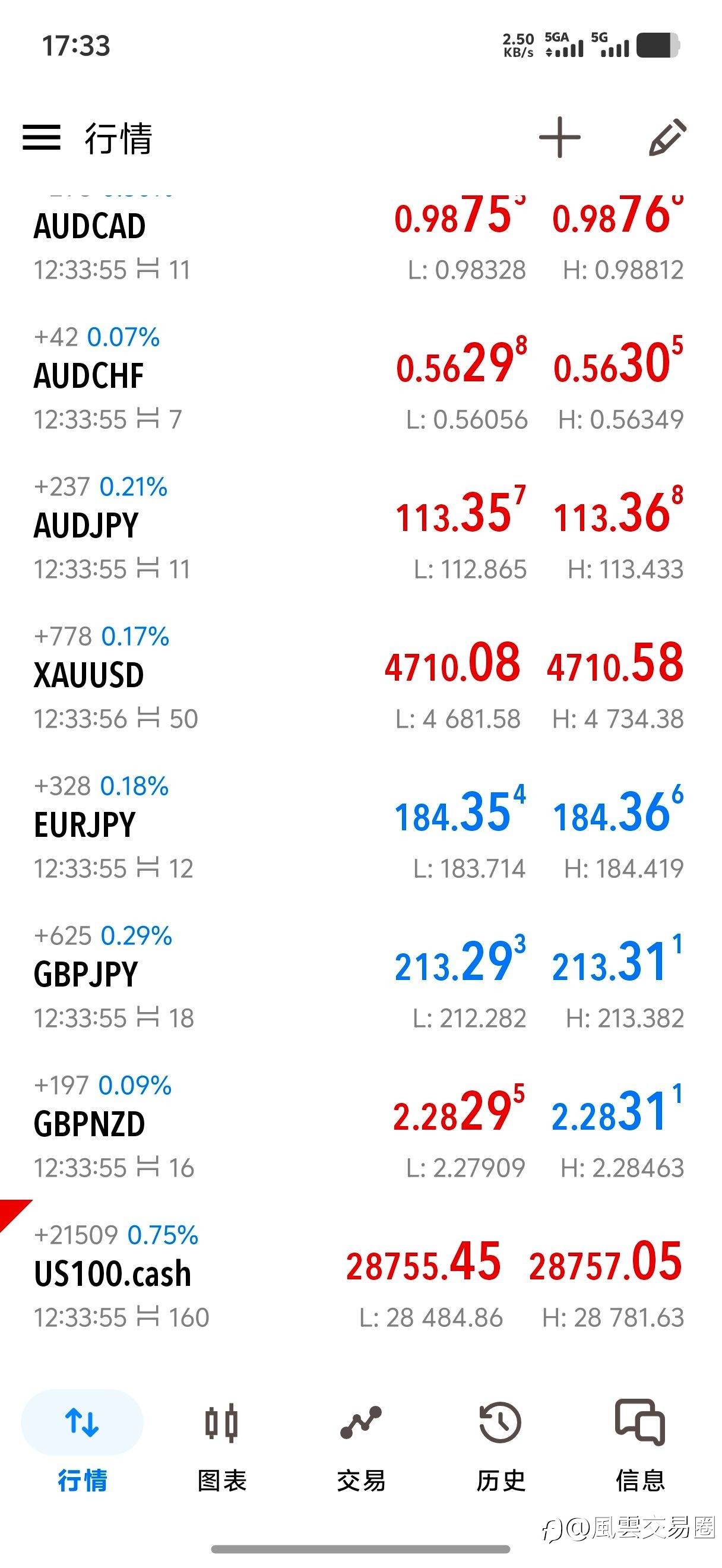Open the hamburger drawer menu
722x1568 pixels.
42,137
